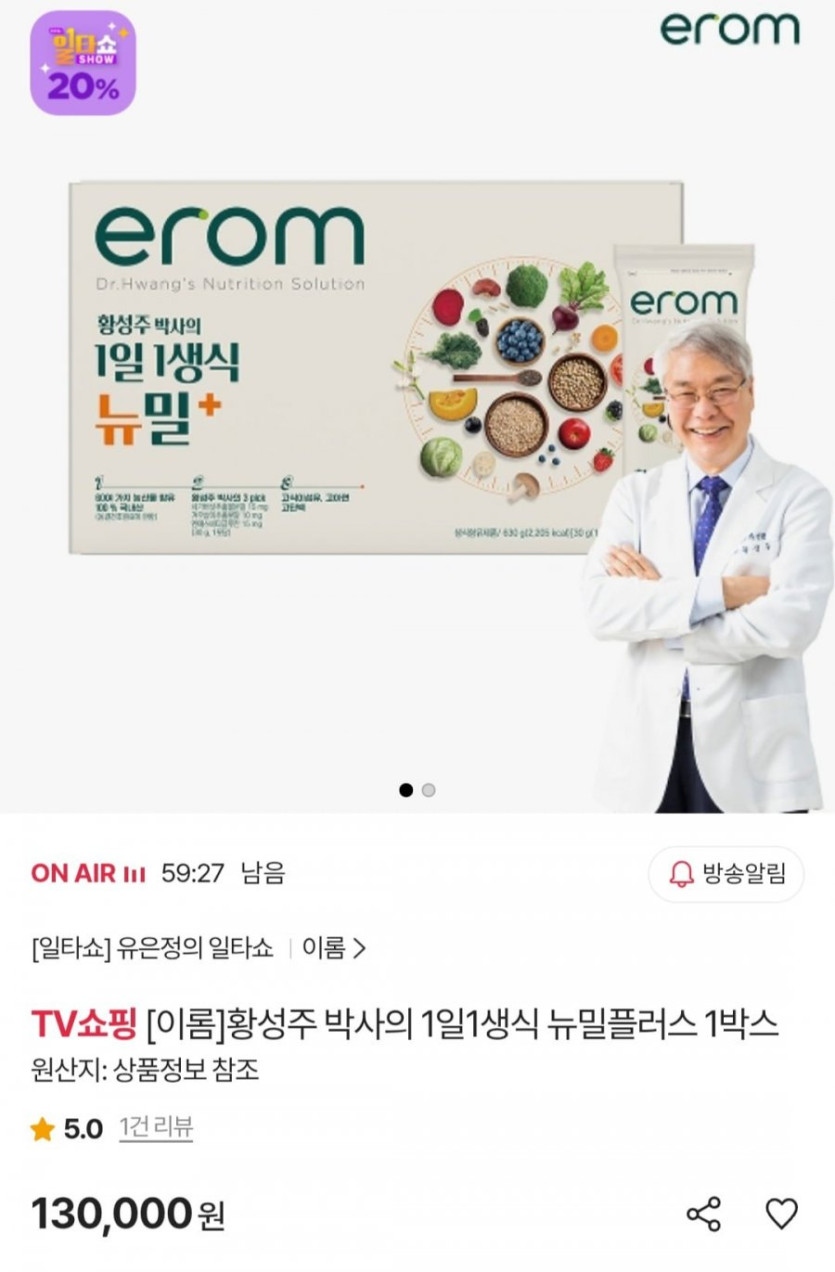Open the 이롬 brand link
Image resolution: width=835 pixels, height=1272 pixels.
[x=334, y=948]
